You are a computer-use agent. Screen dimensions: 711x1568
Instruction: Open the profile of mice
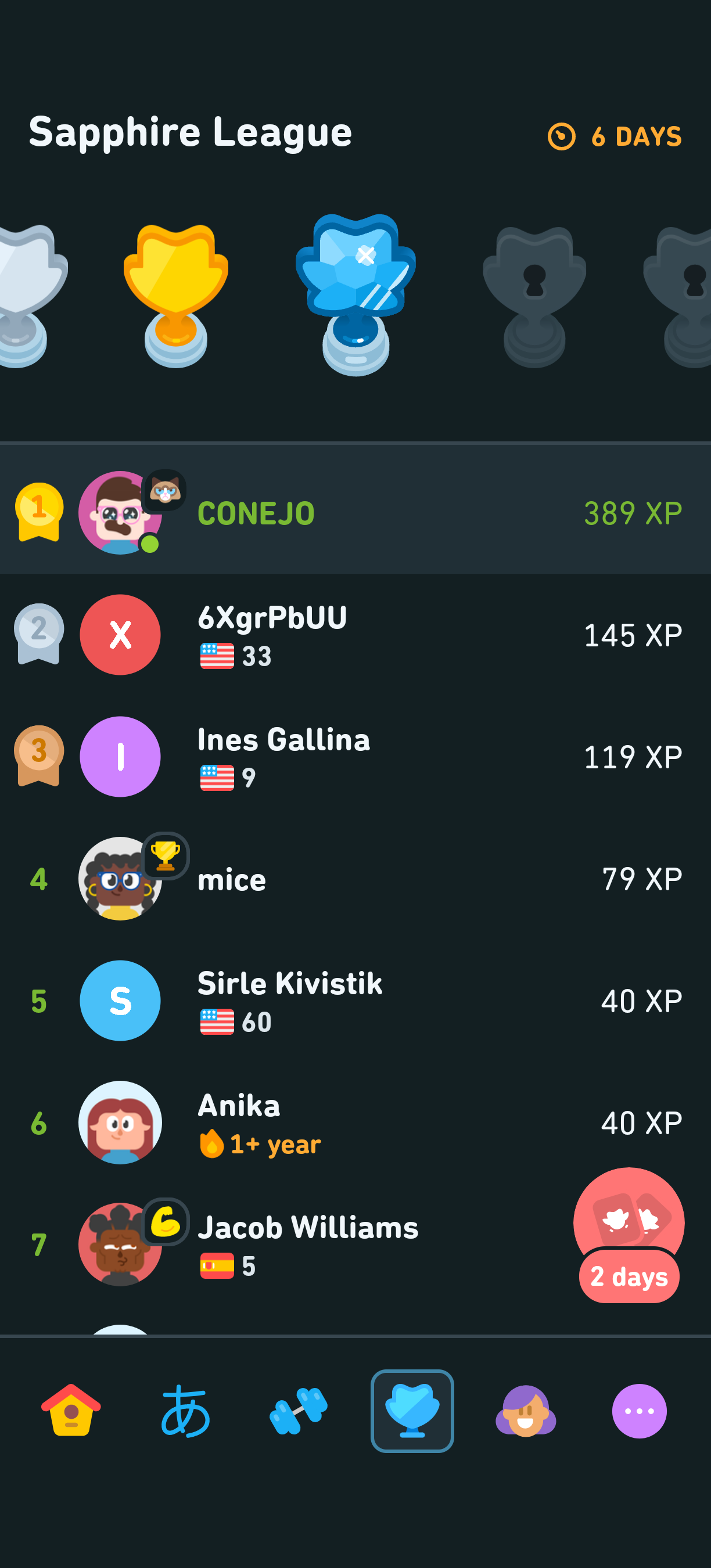coord(355,878)
